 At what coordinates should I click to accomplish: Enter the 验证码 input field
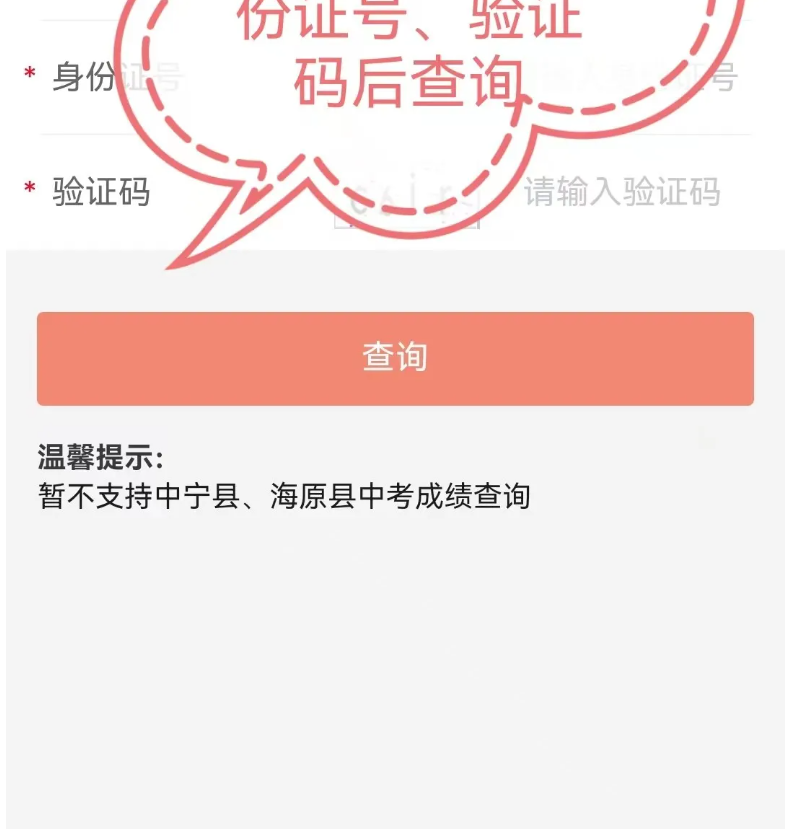click(x=622, y=191)
